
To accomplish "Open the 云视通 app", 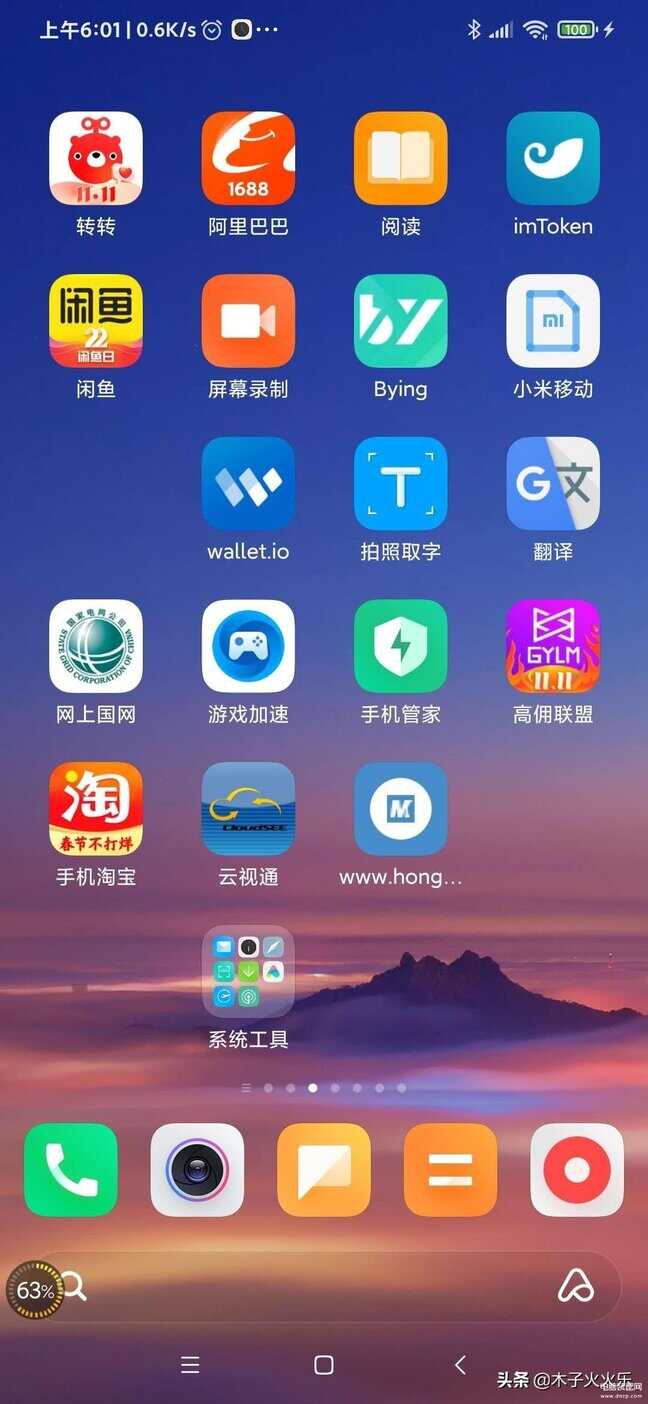I will click(x=248, y=808).
